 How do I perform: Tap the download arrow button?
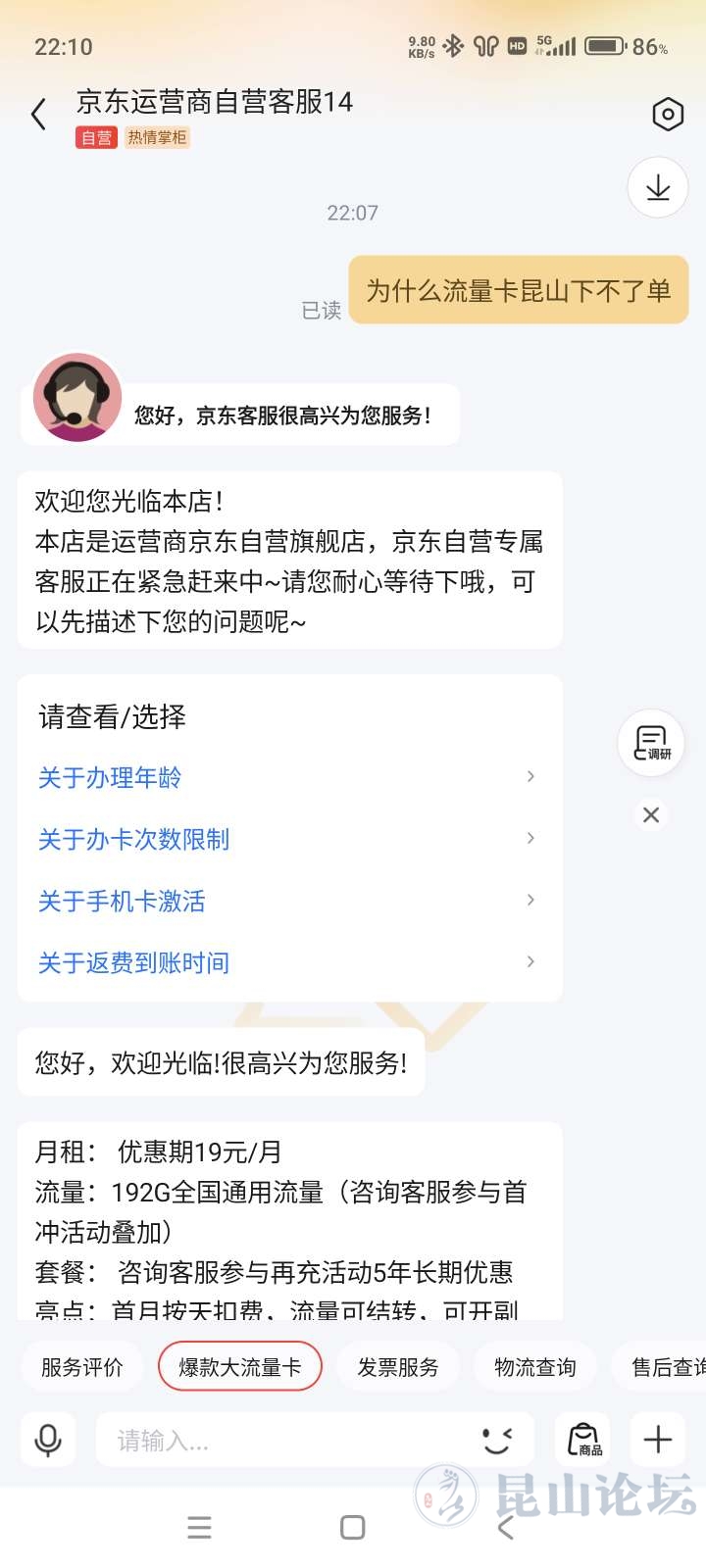658,187
